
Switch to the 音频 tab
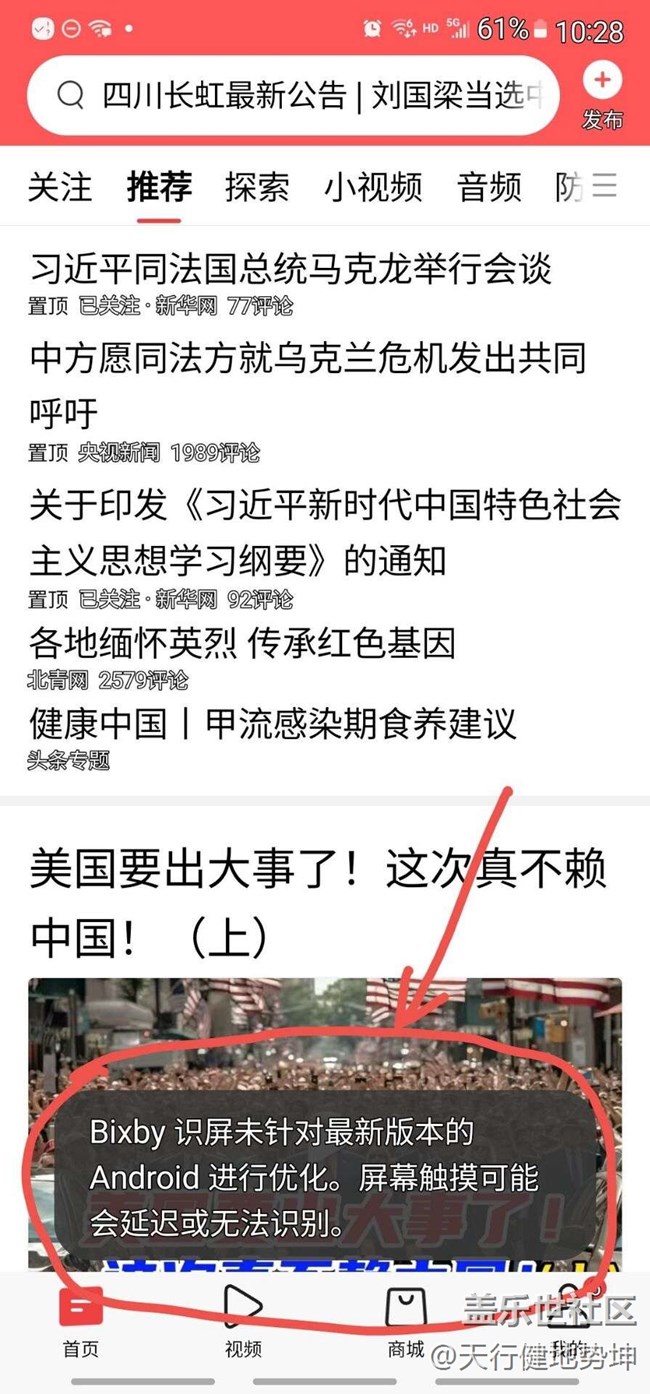(x=489, y=187)
